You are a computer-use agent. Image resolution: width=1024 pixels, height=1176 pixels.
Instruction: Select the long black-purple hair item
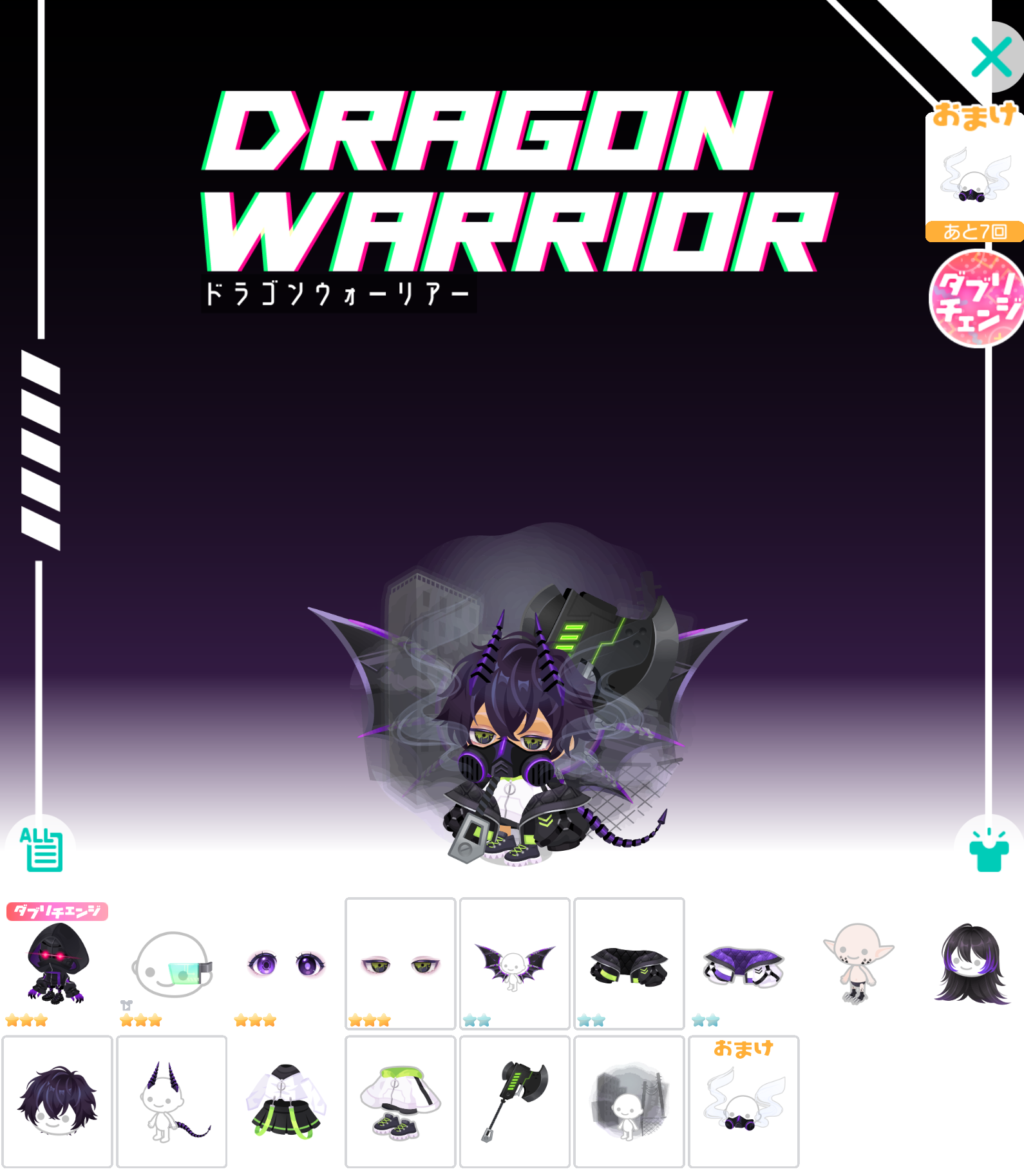972,964
